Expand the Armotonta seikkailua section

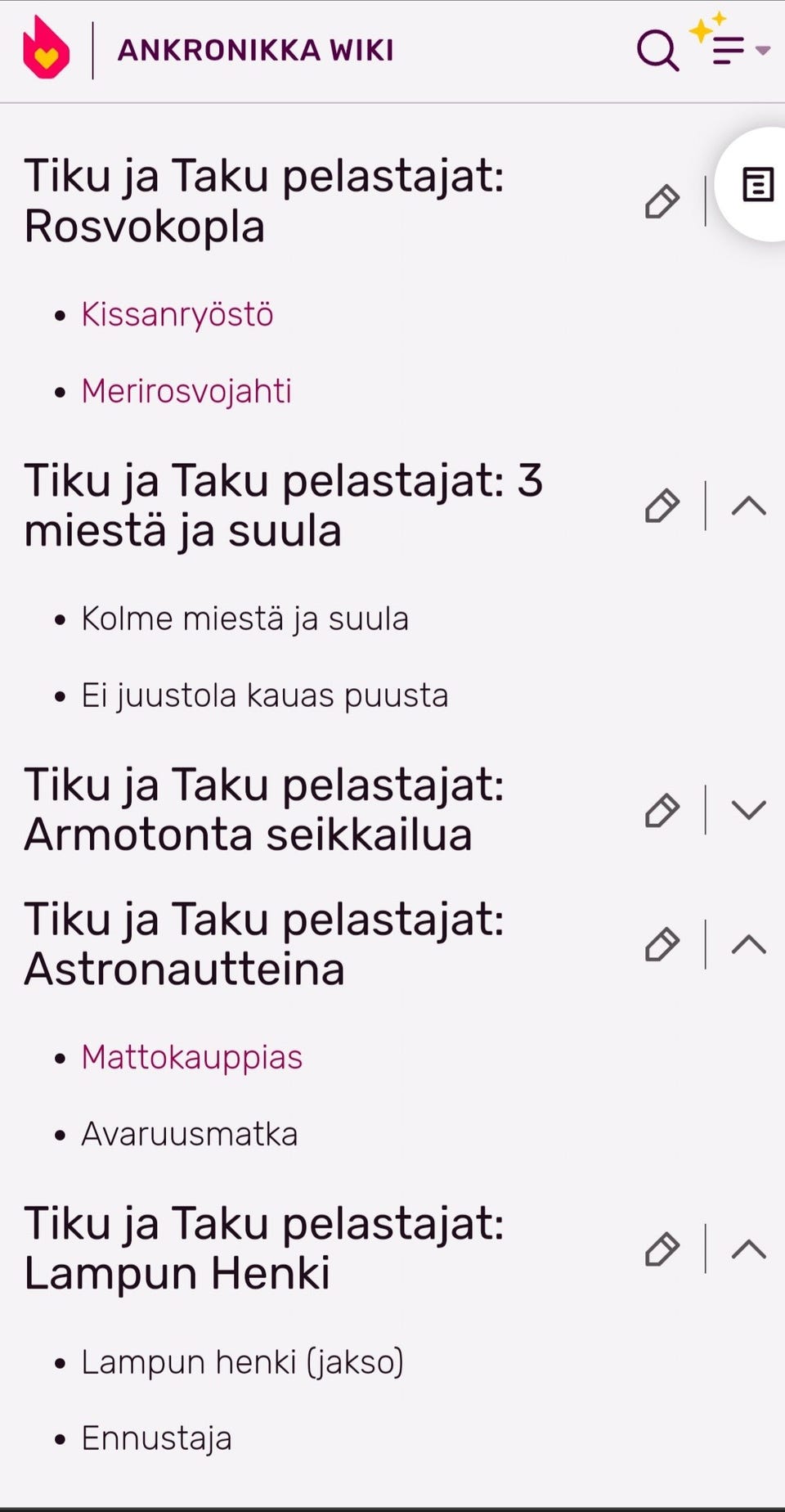pyautogui.click(x=749, y=810)
